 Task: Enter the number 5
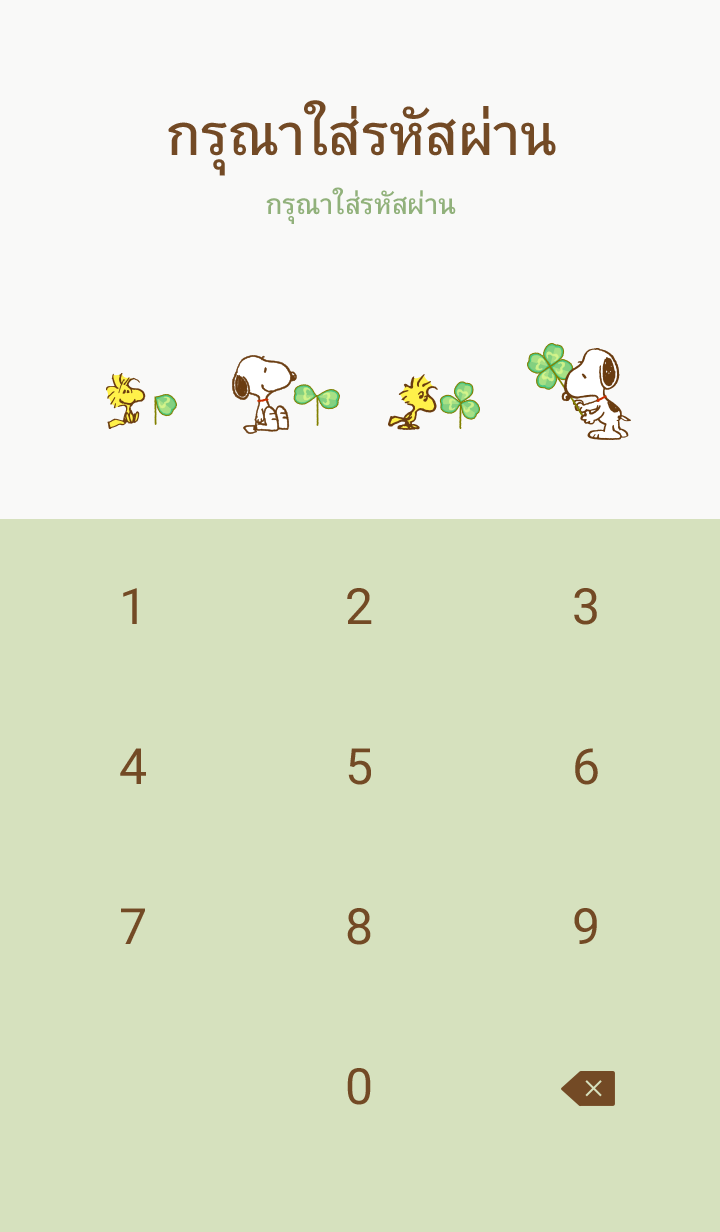359,767
